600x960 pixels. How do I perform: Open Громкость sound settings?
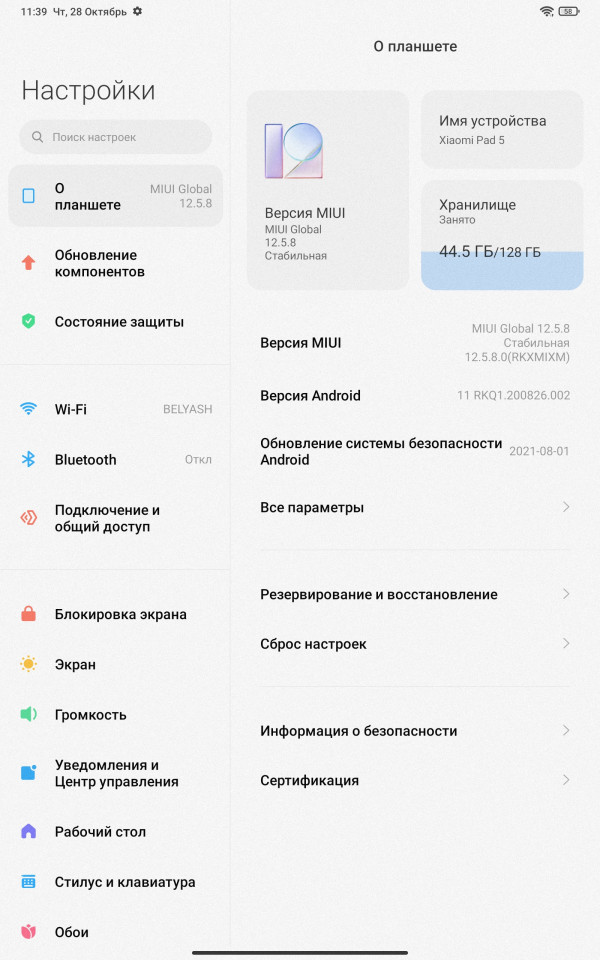pos(115,714)
